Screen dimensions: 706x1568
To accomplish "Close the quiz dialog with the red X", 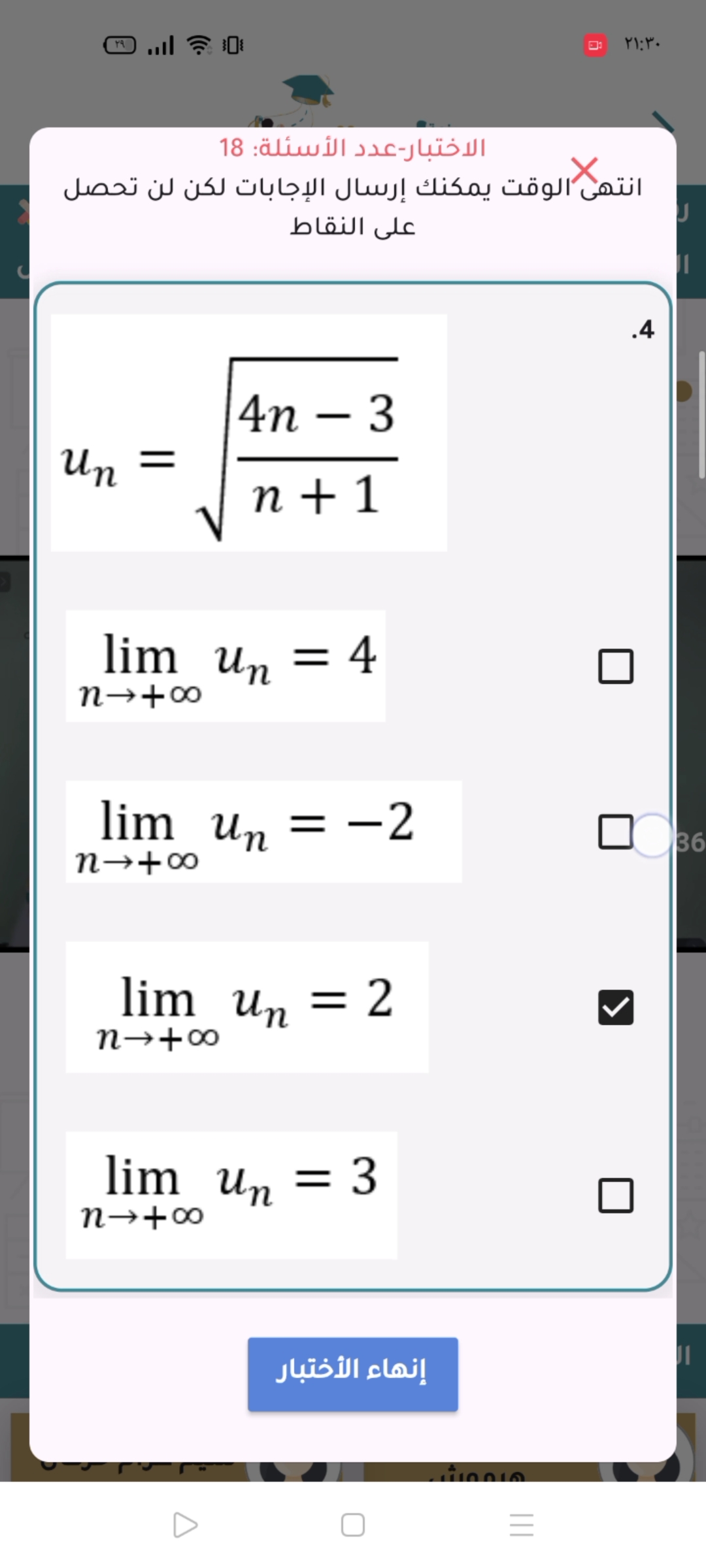I will [x=584, y=171].
